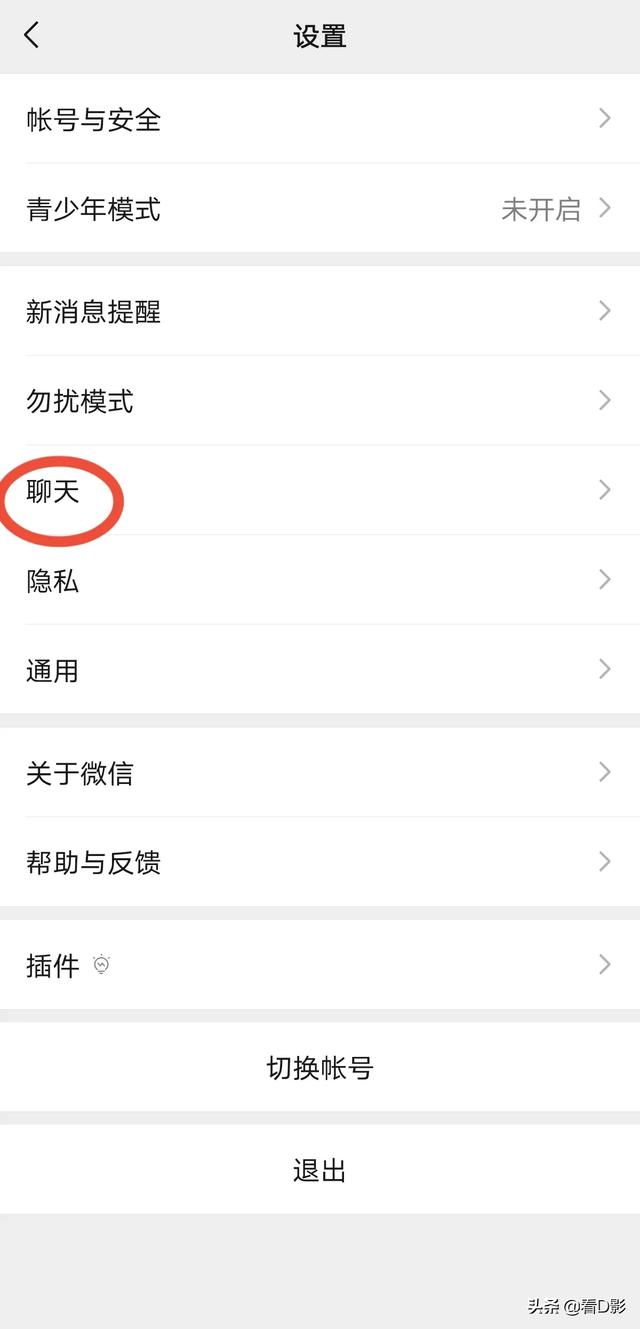Open 通用 settings
The height and width of the screenshot is (1329, 640).
tap(320, 670)
